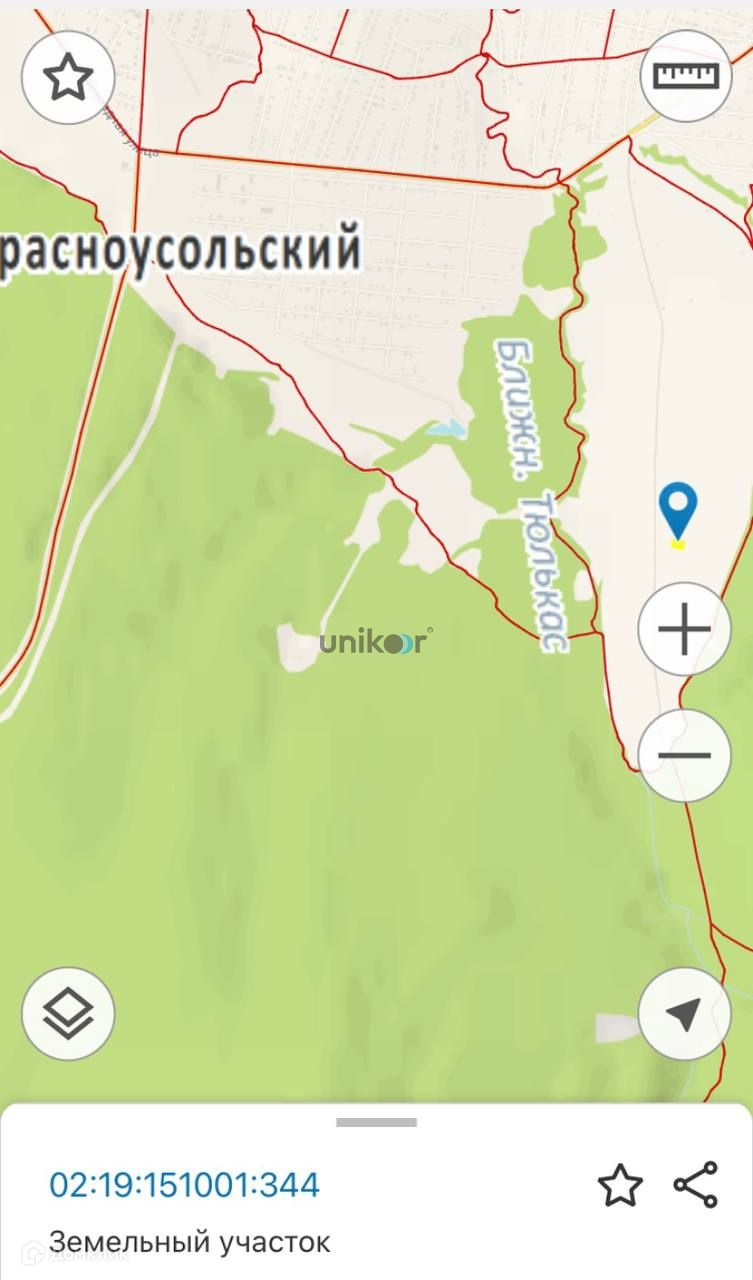Center map on my current location

685,1014
